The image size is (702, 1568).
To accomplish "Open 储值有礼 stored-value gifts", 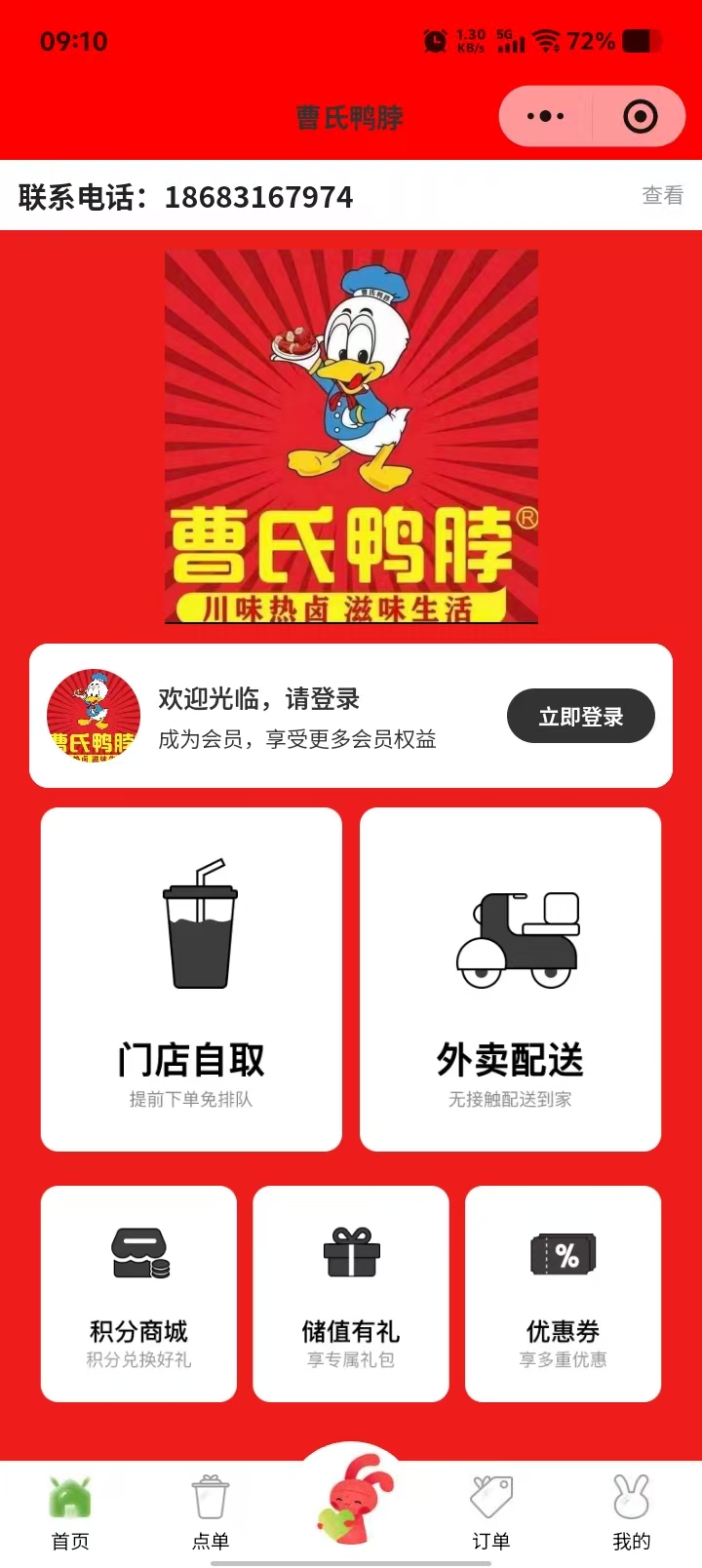I will coord(351,1293).
